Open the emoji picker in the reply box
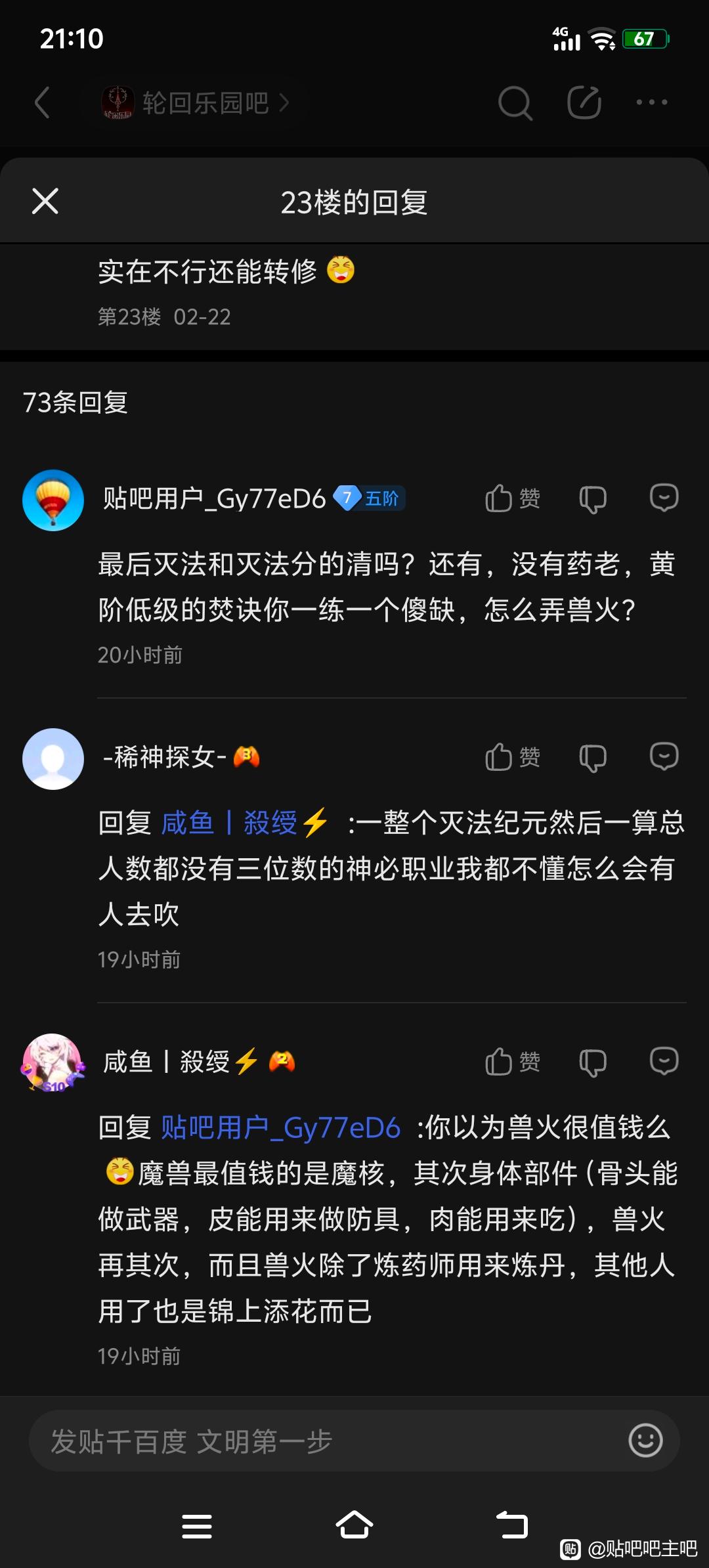Image resolution: width=709 pixels, height=1568 pixels. pyautogui.click(x=645, y=1441)
